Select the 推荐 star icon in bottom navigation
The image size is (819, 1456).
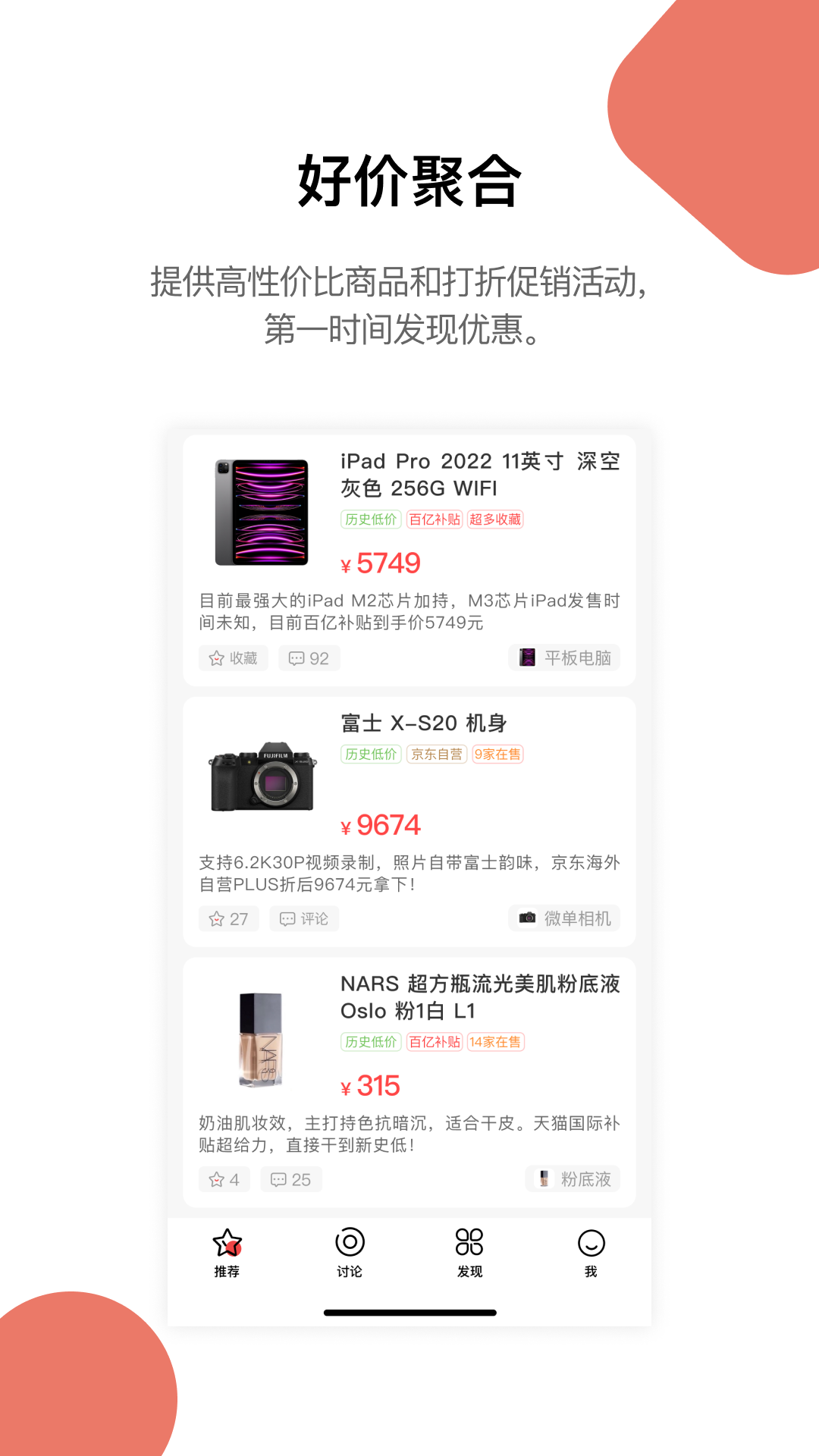(x=227, y=1243)
